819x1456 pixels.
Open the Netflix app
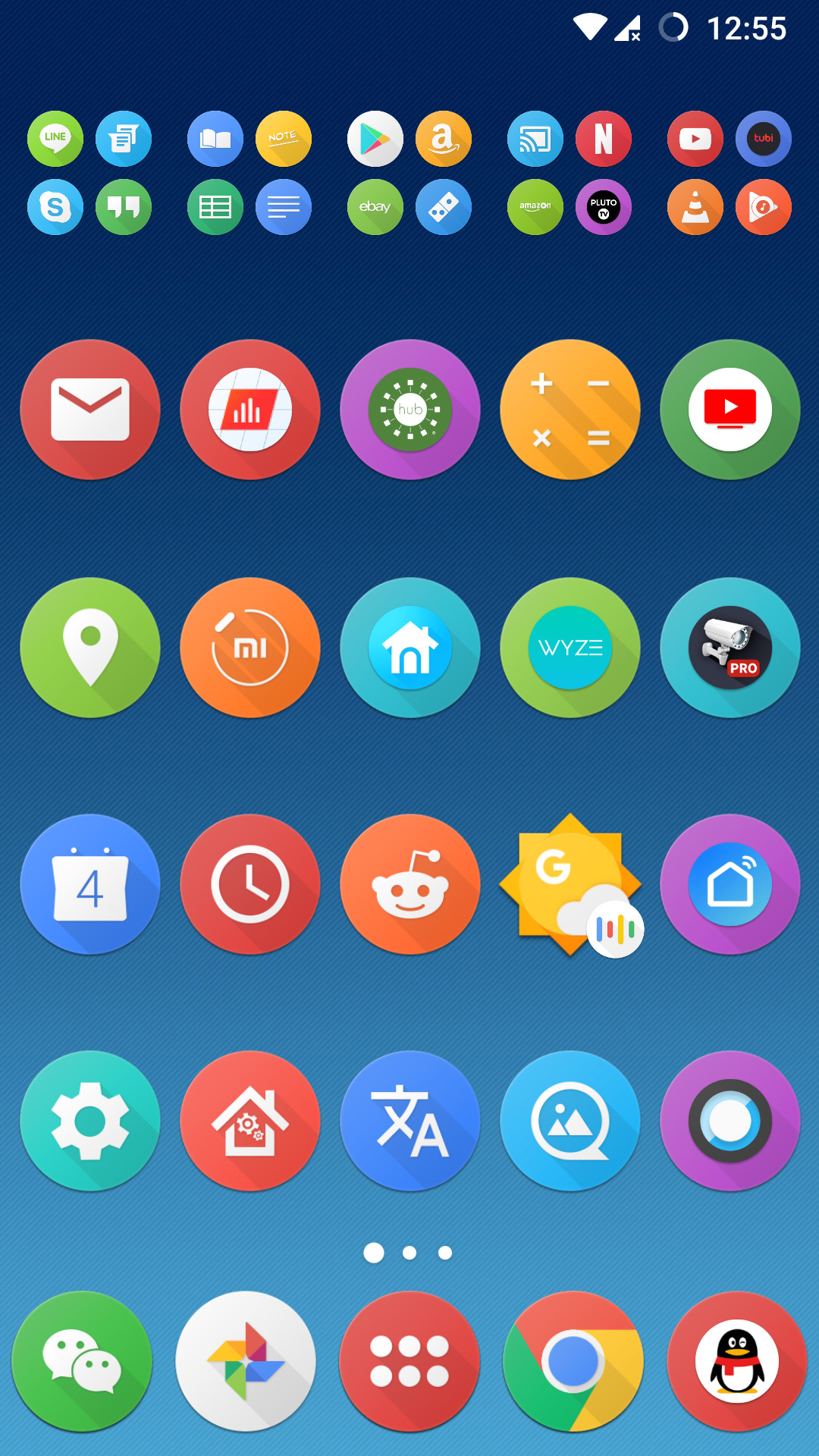tap(604, 139)
